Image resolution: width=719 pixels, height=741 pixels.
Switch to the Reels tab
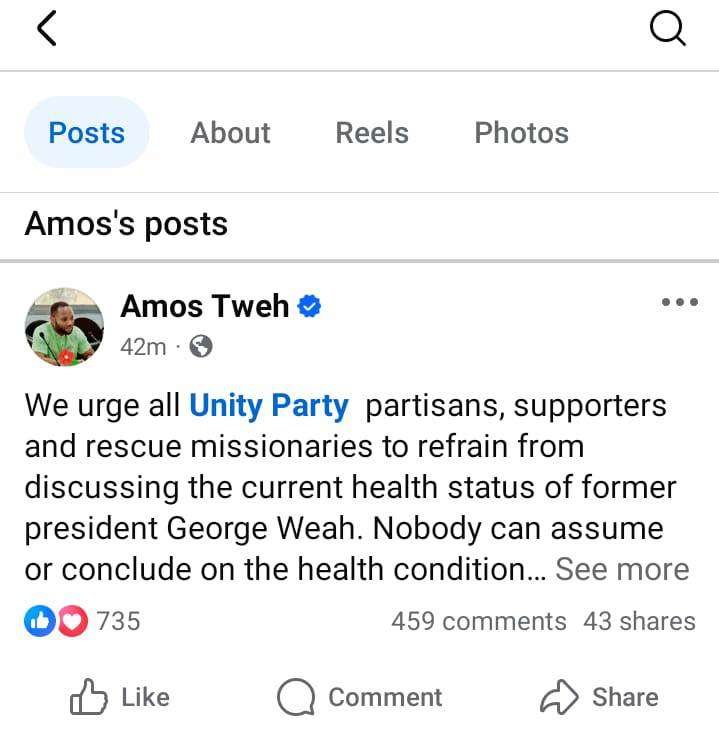[x=372, y=132]
